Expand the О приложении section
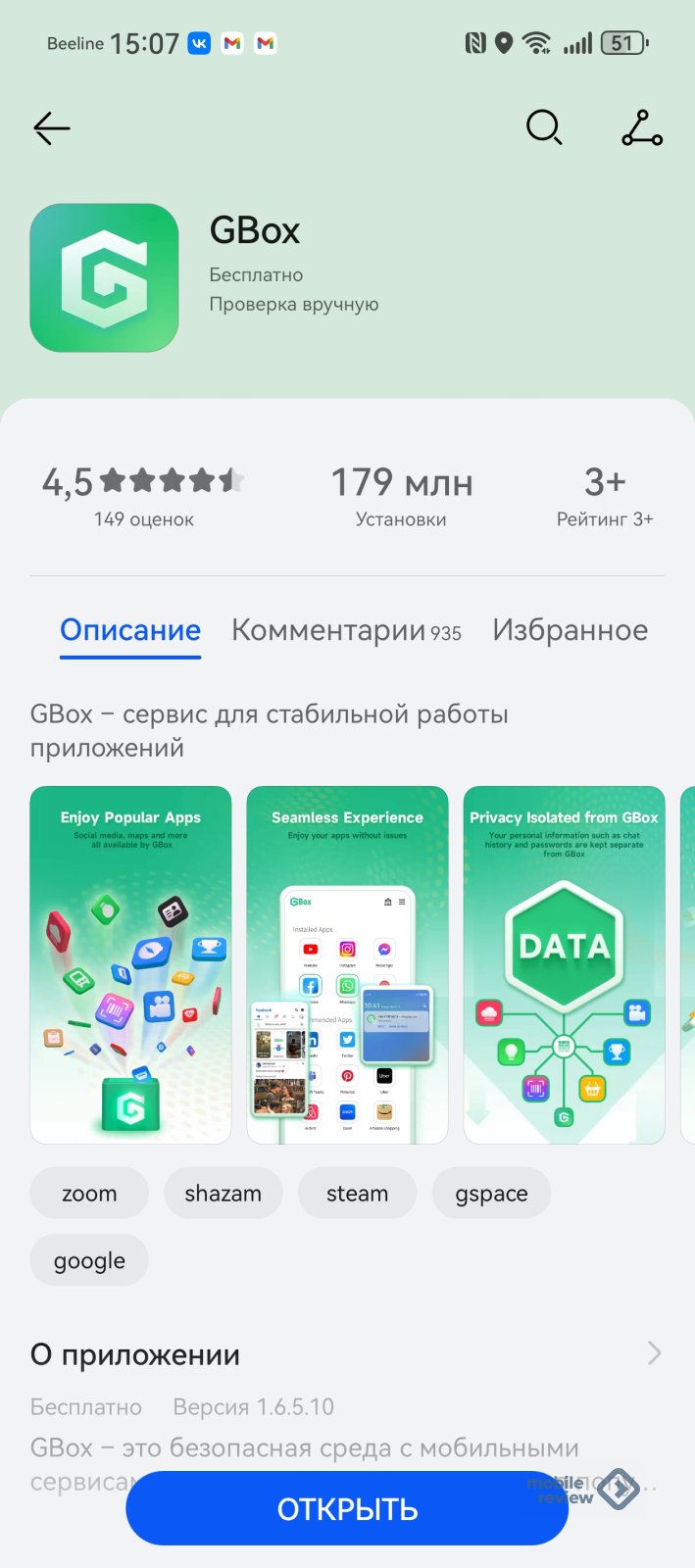The width and height of the screenshot is (695, 1568). [654, 1353]
